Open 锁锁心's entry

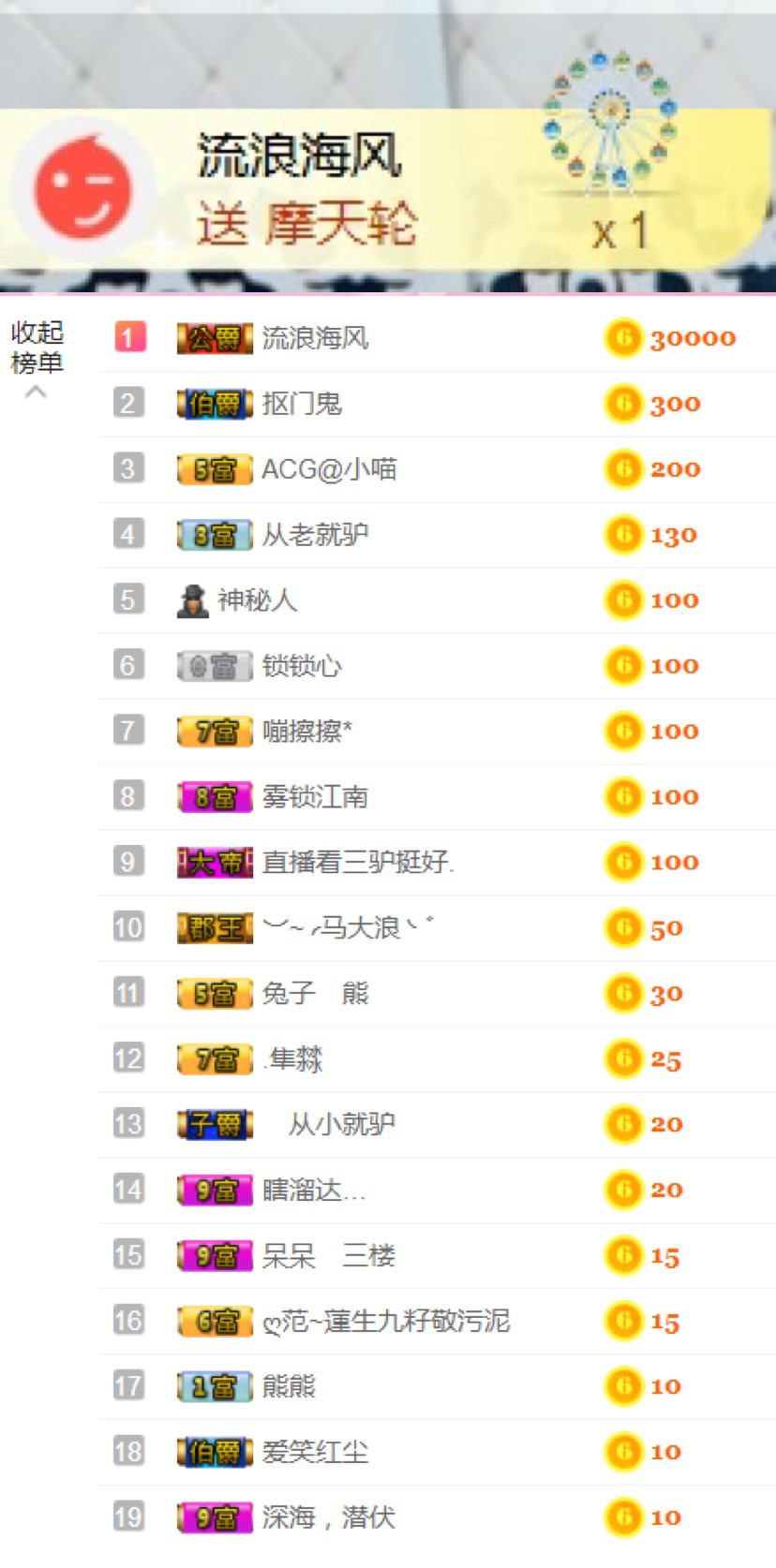pyautogui.click(x=302, y=666)
